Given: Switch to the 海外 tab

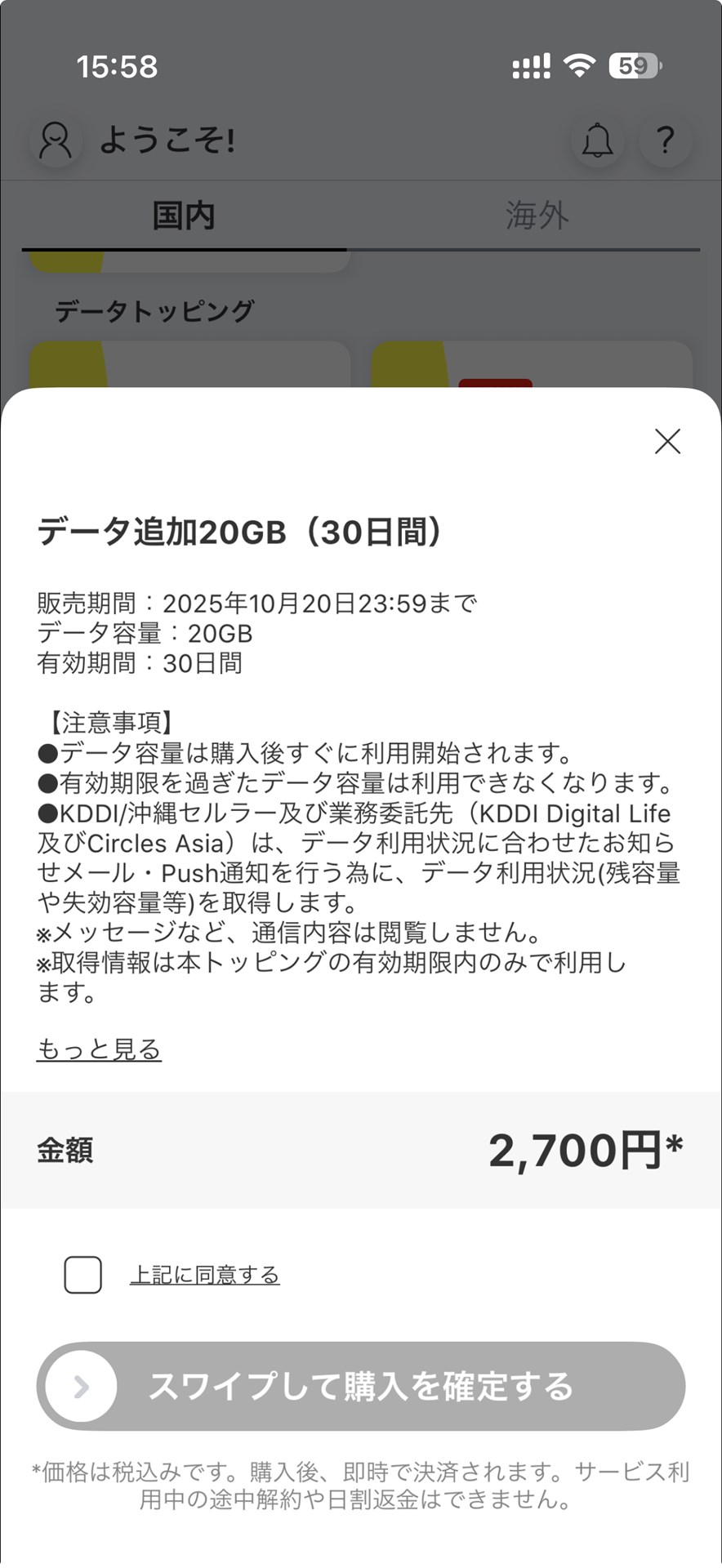Looking at the screenshot, I should click(535, 215).
